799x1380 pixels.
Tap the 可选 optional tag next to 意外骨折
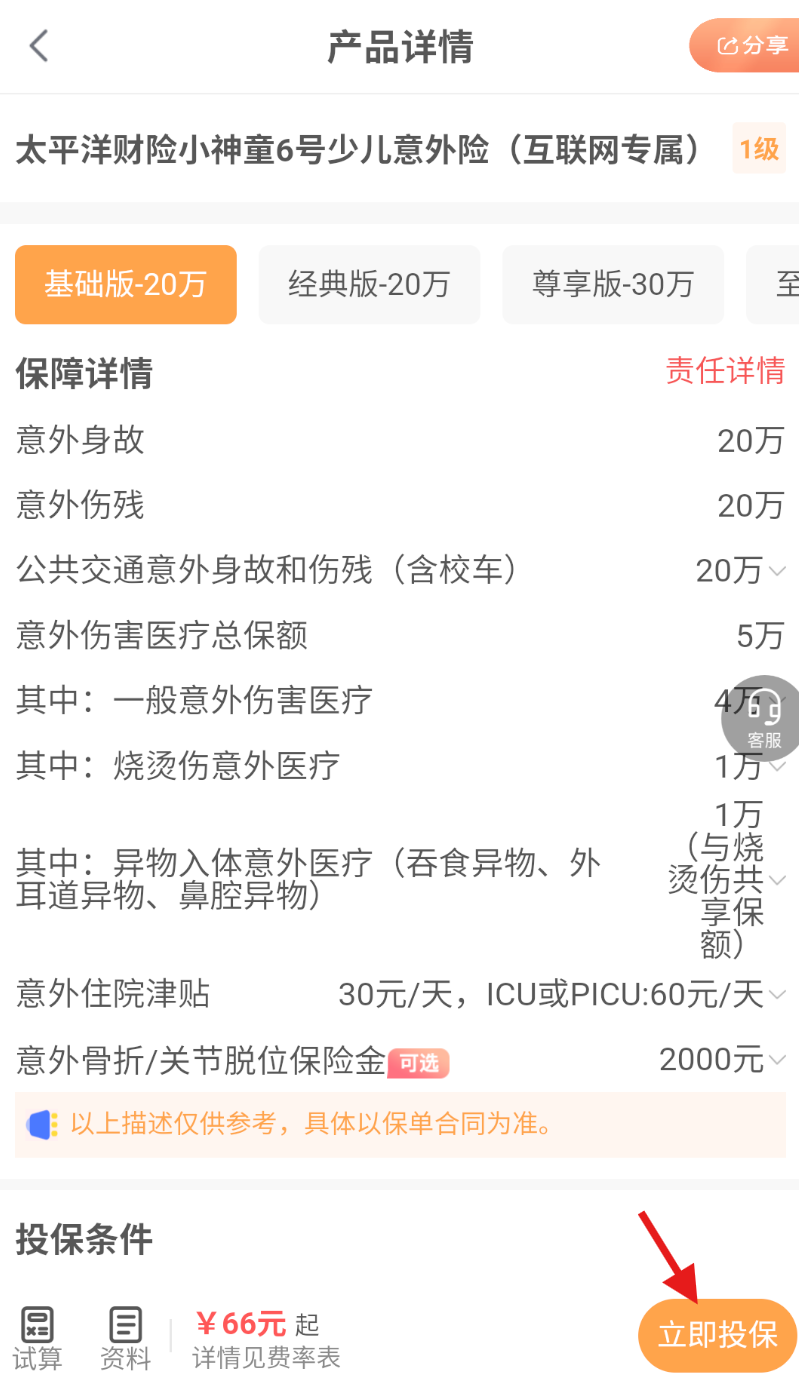point(420,1065)
